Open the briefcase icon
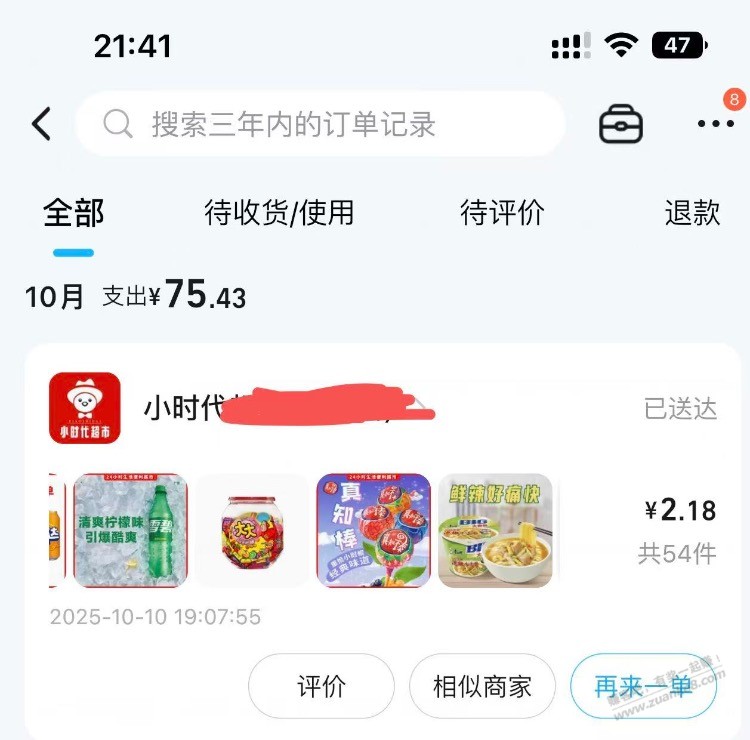 coord(620,125)
